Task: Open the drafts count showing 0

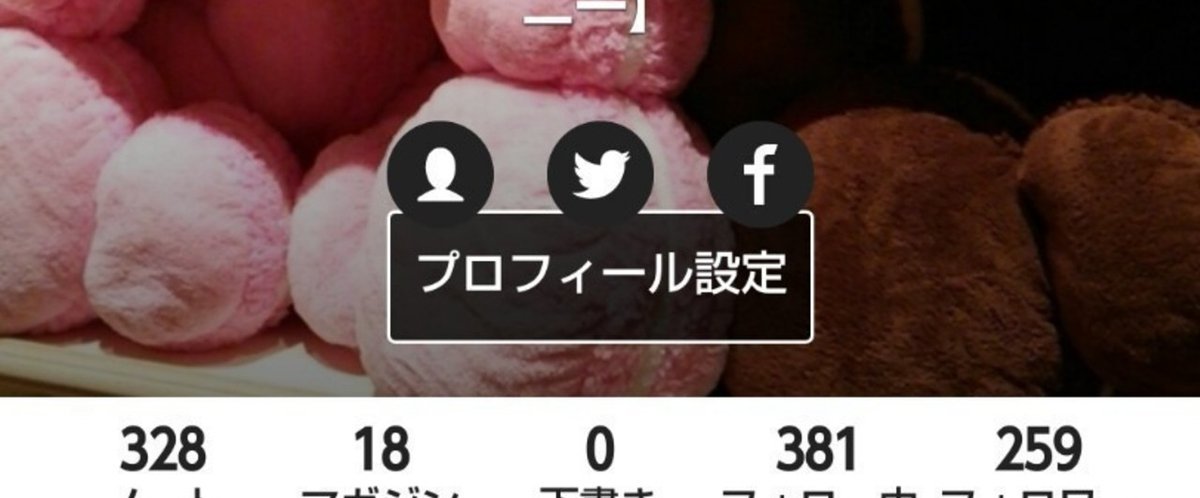Action: point(598,462)
